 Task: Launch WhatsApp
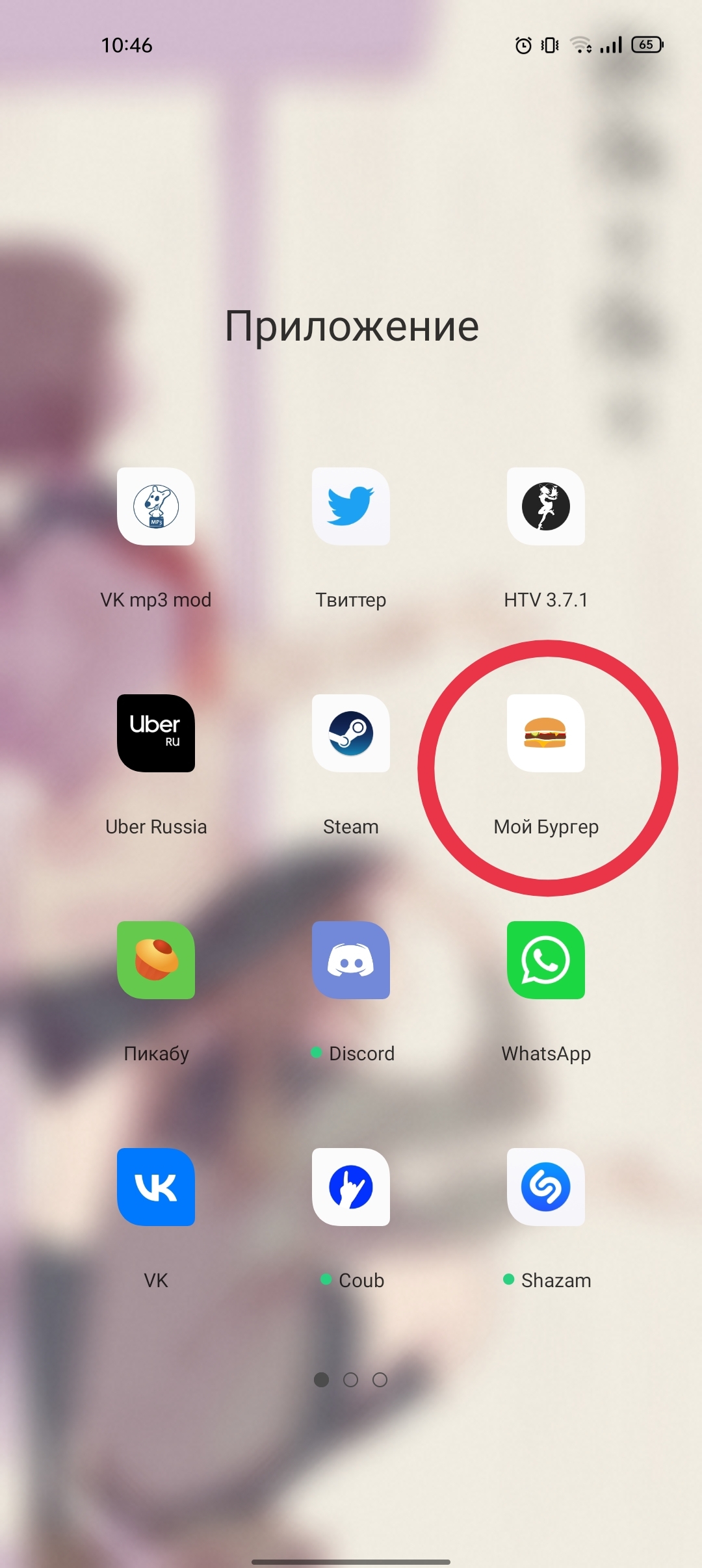point(546,960)
